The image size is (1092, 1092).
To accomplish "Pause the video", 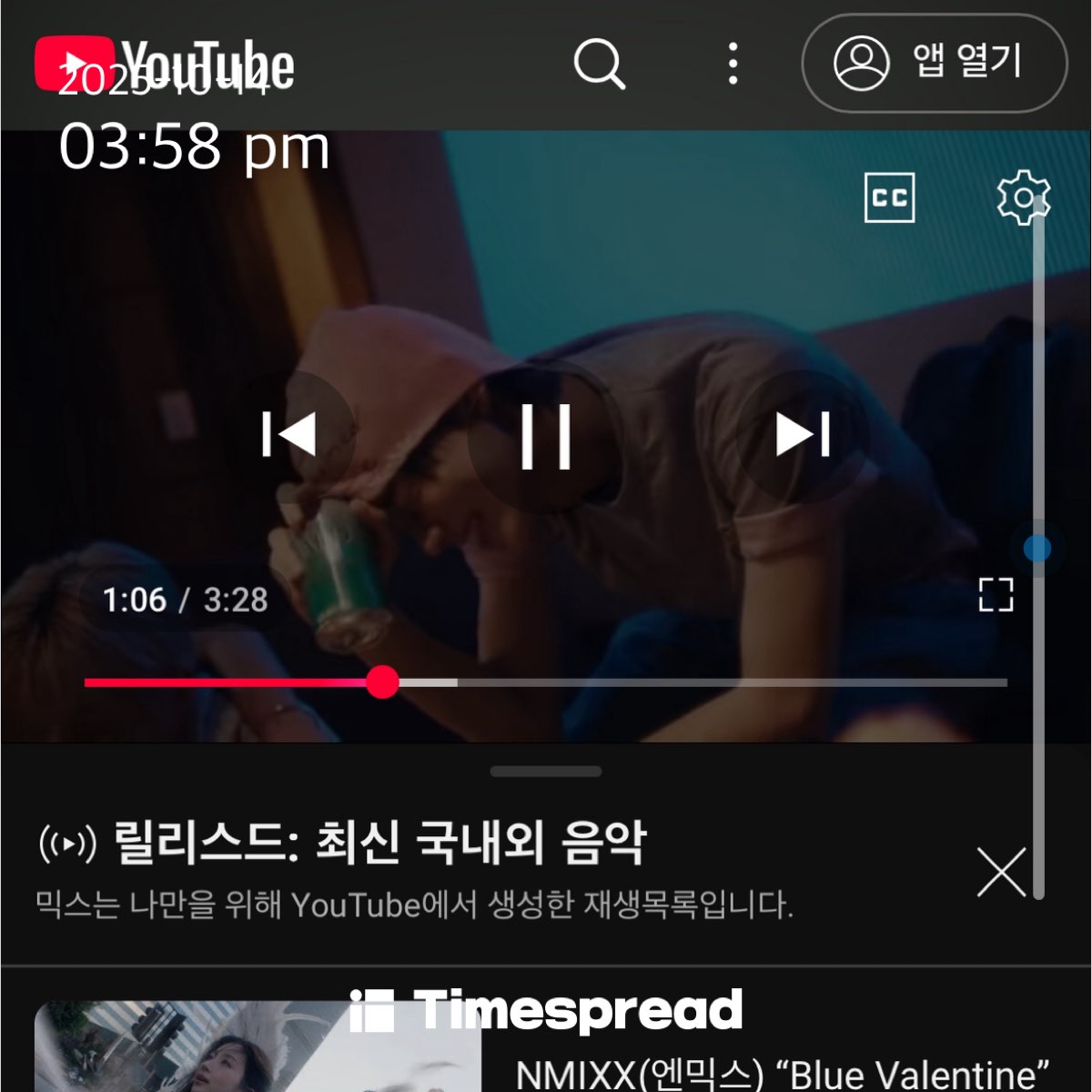I will point(546,436).
